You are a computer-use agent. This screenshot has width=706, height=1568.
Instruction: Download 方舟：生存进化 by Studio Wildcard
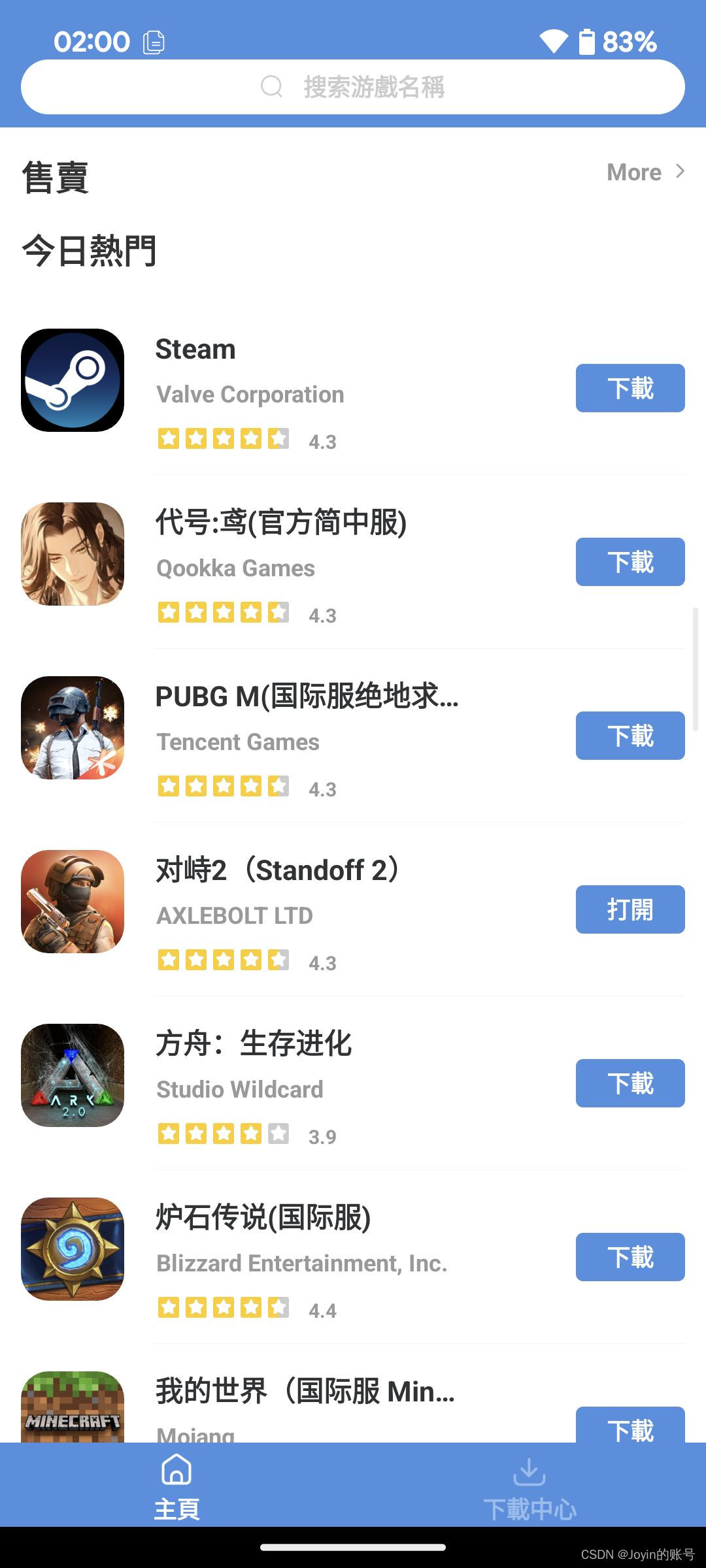tap(630, 1083)
